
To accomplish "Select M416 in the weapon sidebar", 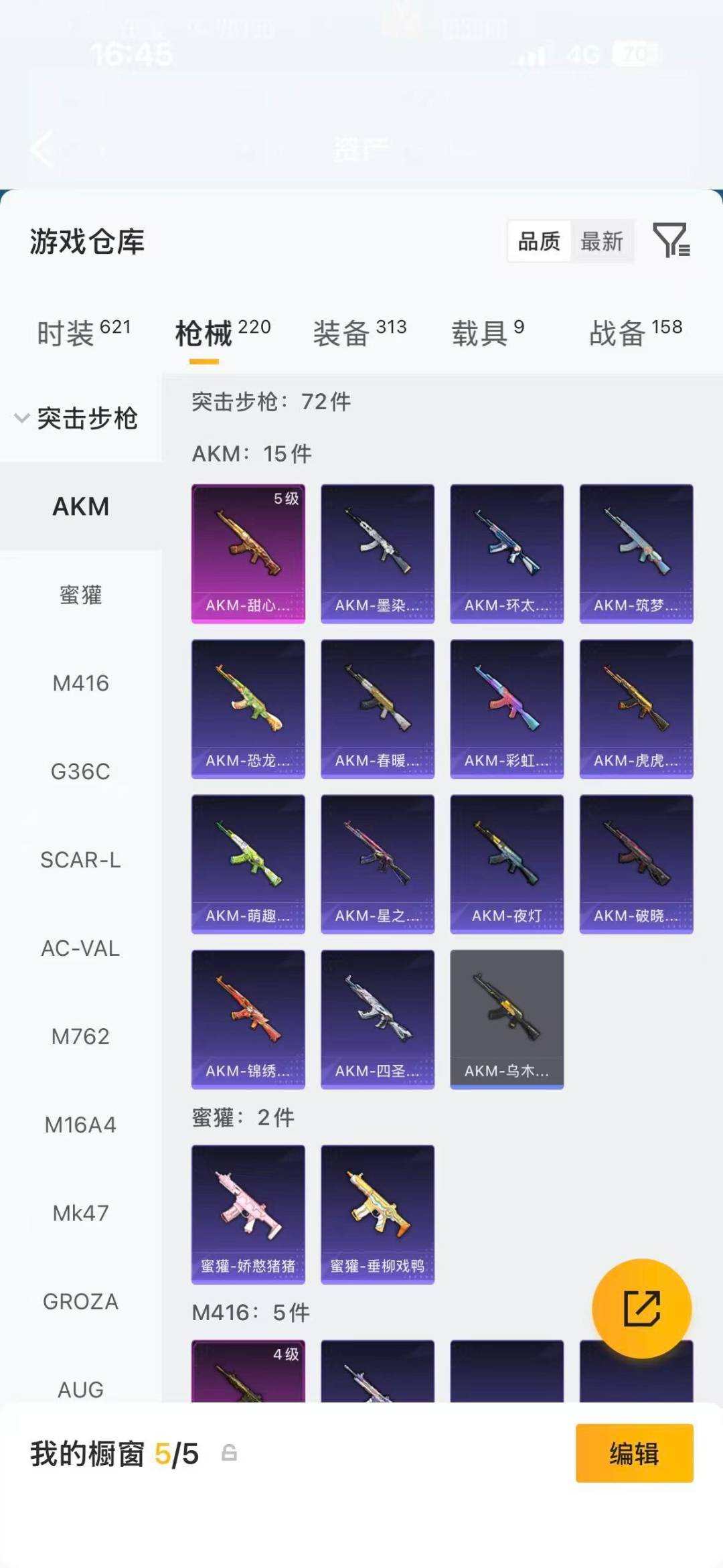I will (80, 683).
